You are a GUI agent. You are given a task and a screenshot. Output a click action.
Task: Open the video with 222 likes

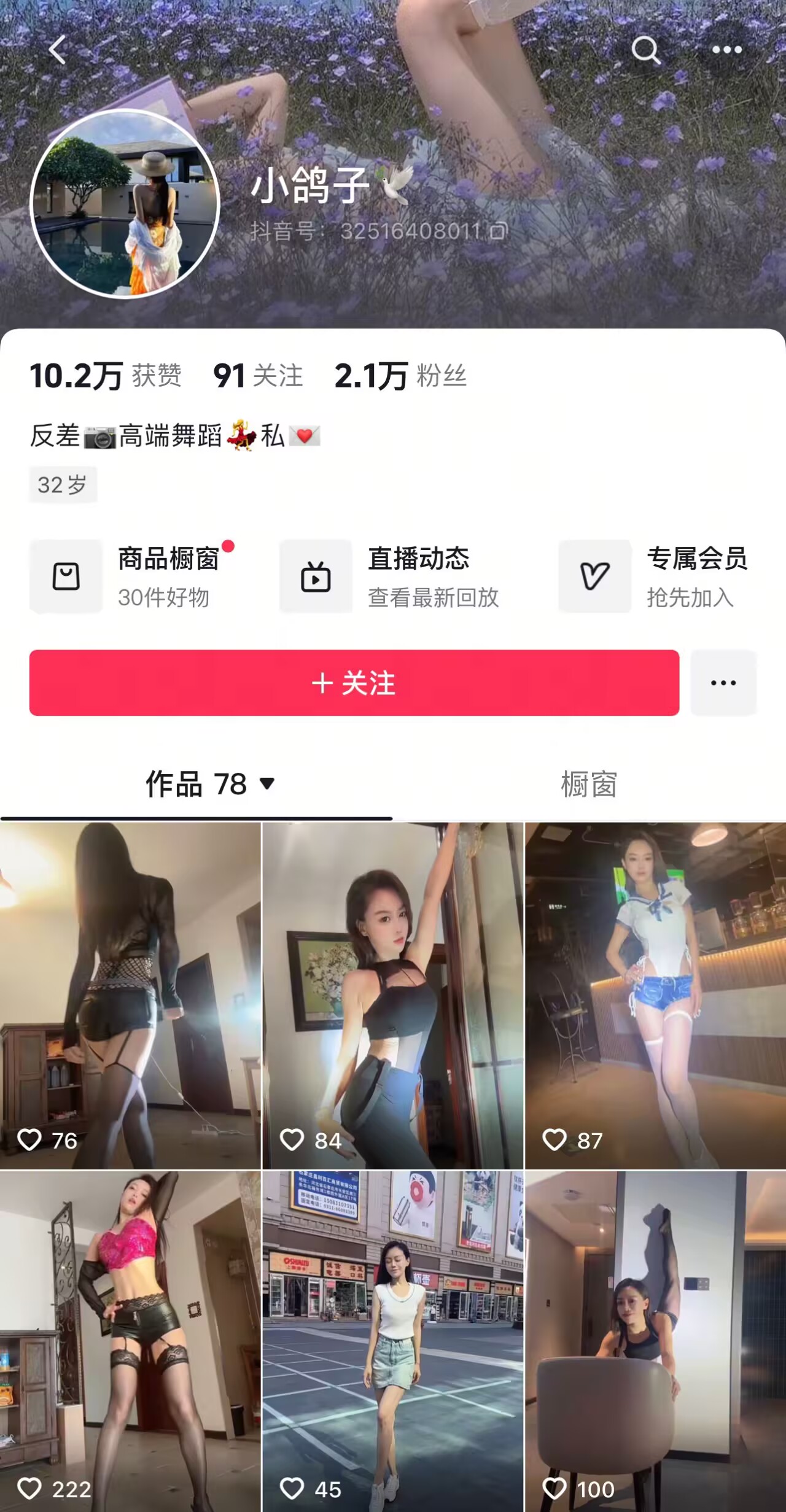click(130, 1341)
